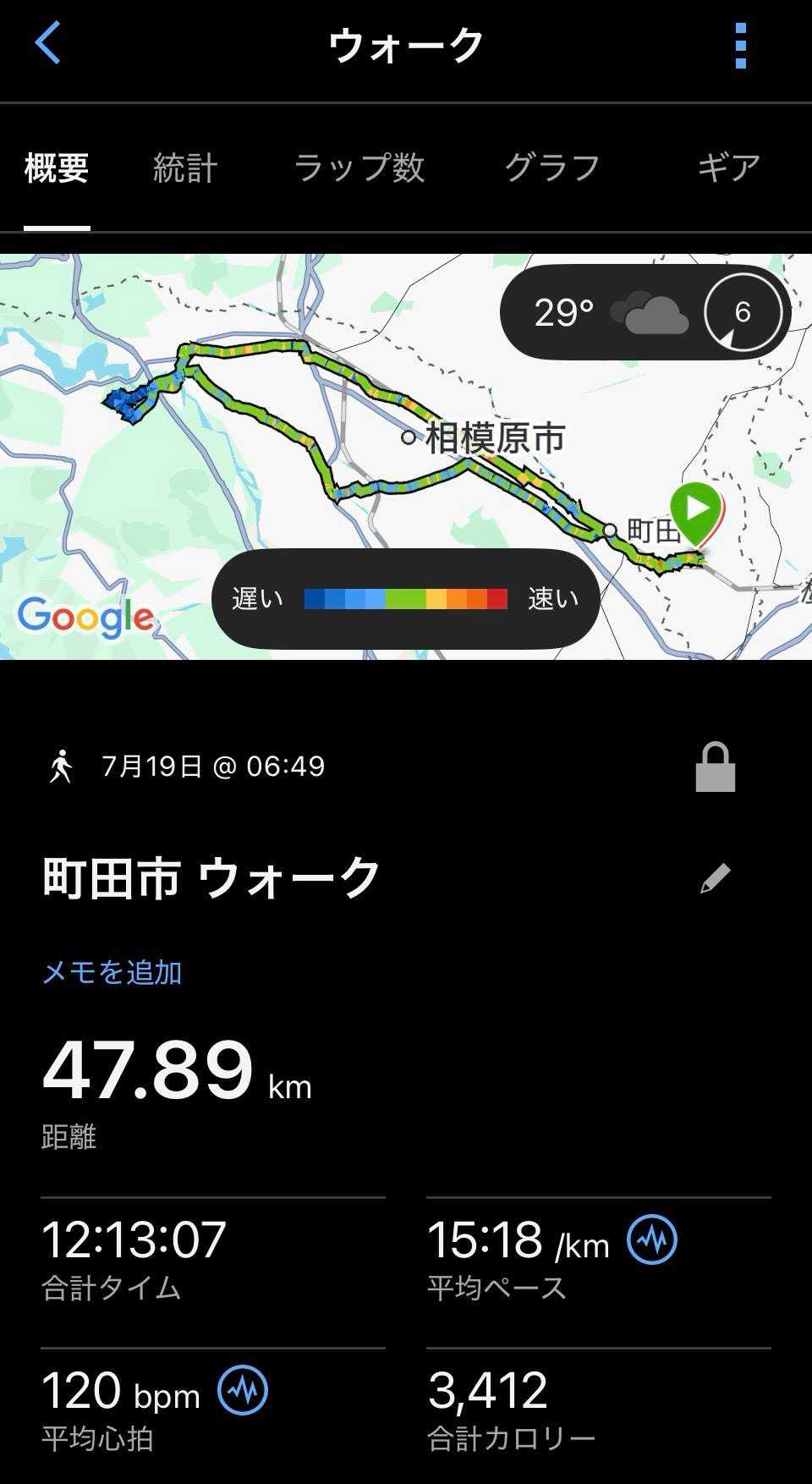Go back using the blue arrow

pyautogui.click(x=48, y=43)
